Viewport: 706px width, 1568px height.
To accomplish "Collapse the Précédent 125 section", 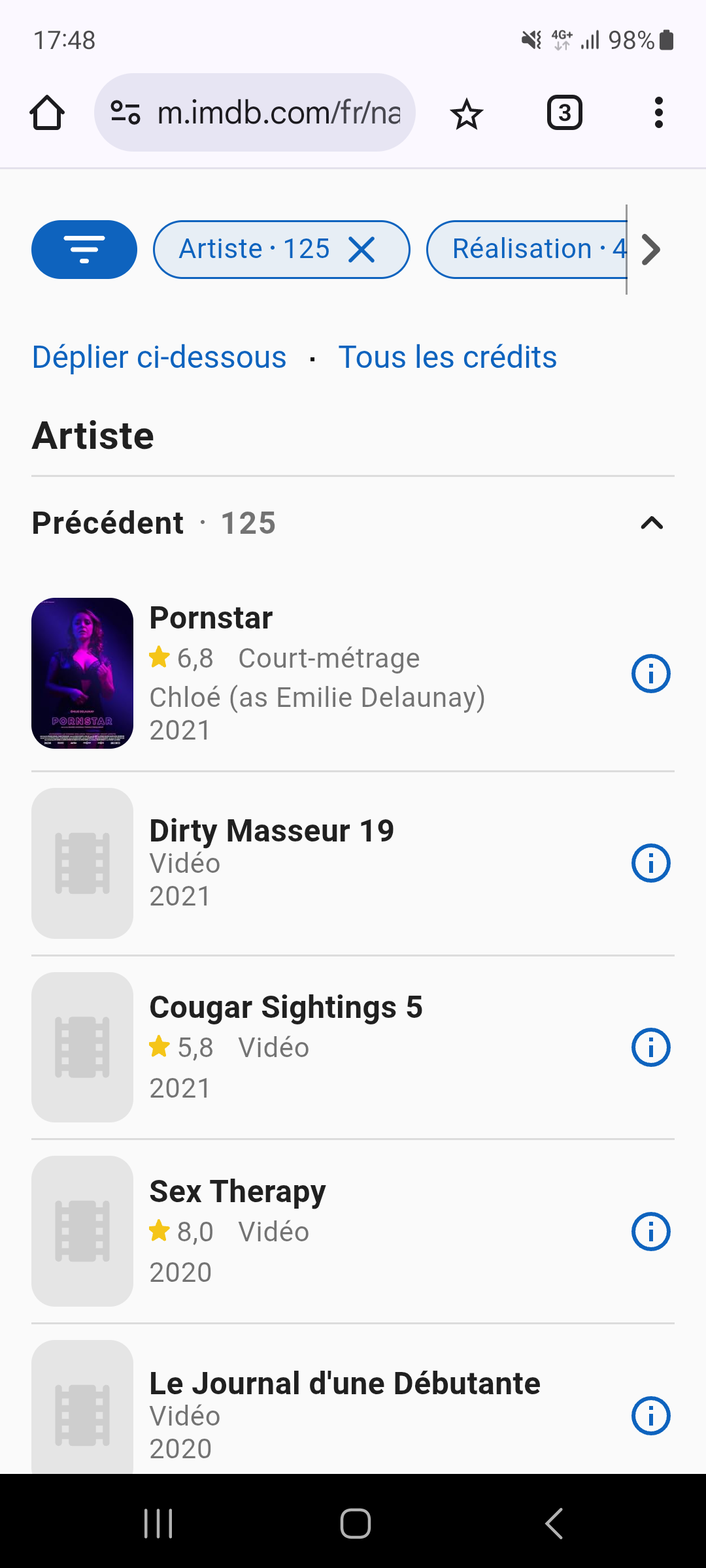I will 652,523.
